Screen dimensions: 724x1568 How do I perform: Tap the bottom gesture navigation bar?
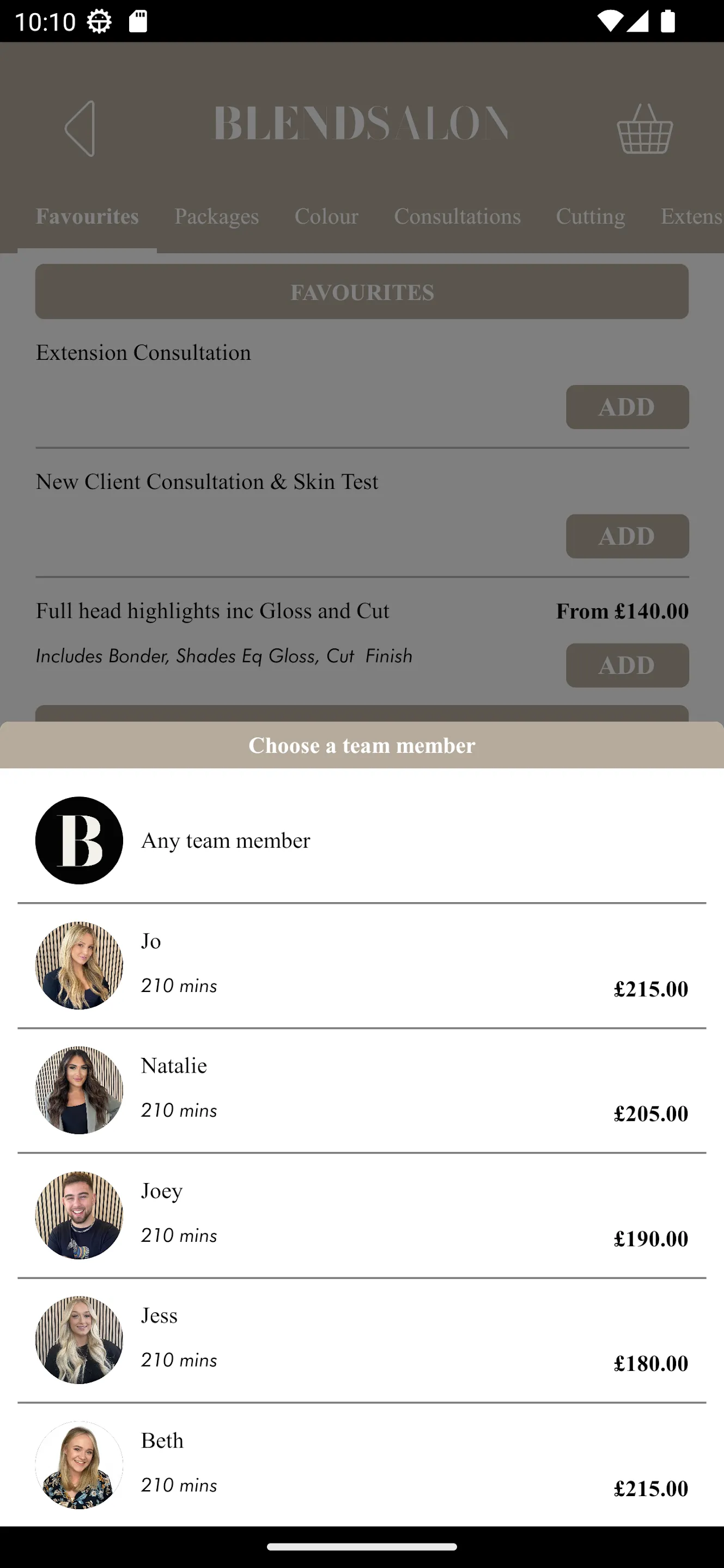(362, 1547)
